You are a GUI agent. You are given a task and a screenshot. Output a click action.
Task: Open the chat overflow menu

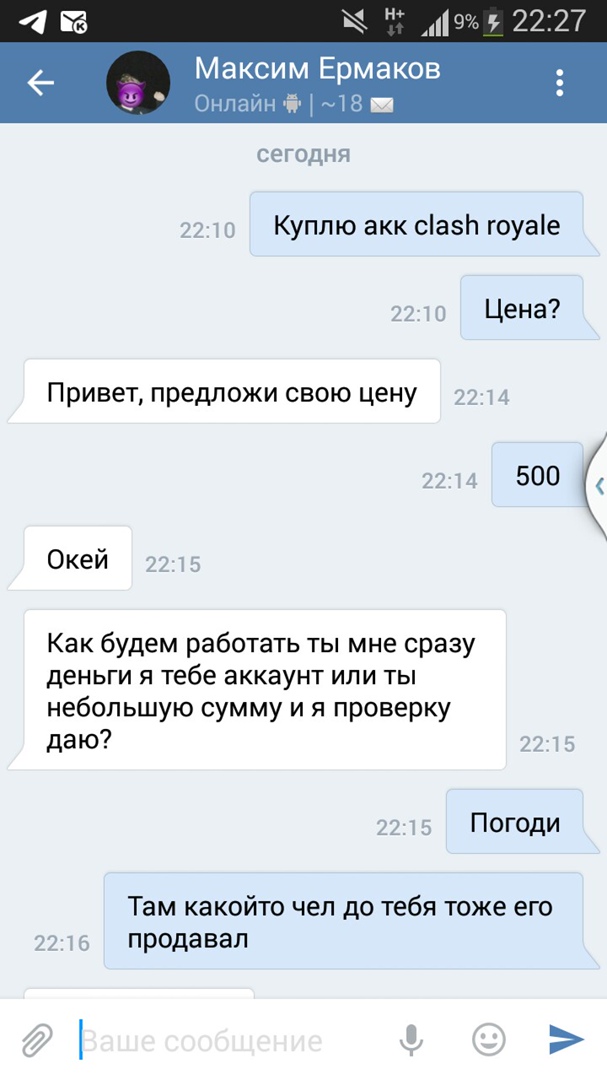click(x=560, y=83)
